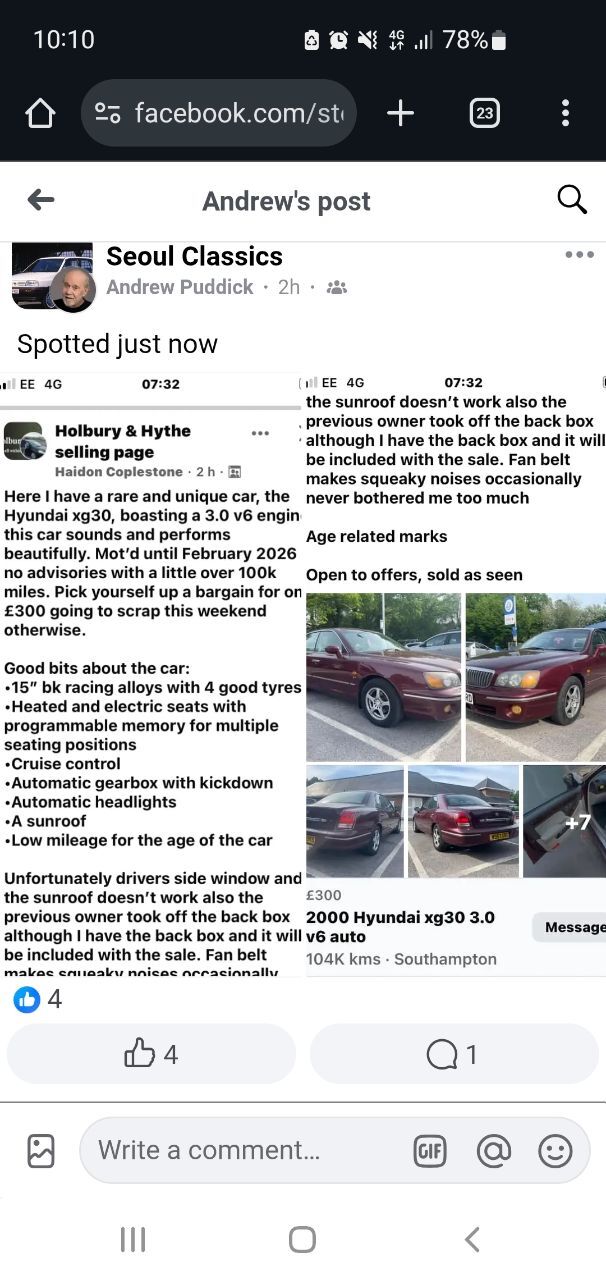Open the Seoul Classics group
This screenshot has height=1280, width=606.
click(x=195, y=256)
